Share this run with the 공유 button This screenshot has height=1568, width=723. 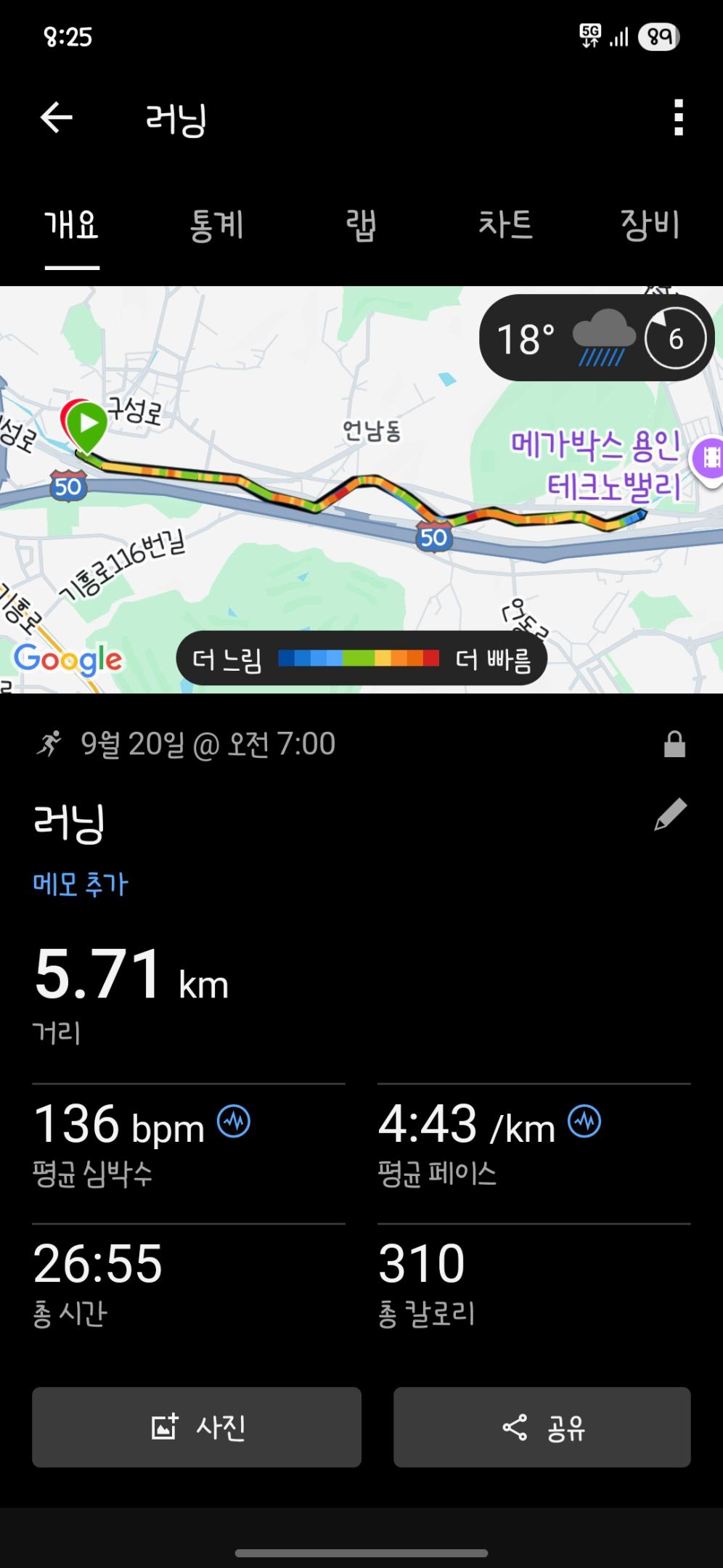(x=542, y=1427)
